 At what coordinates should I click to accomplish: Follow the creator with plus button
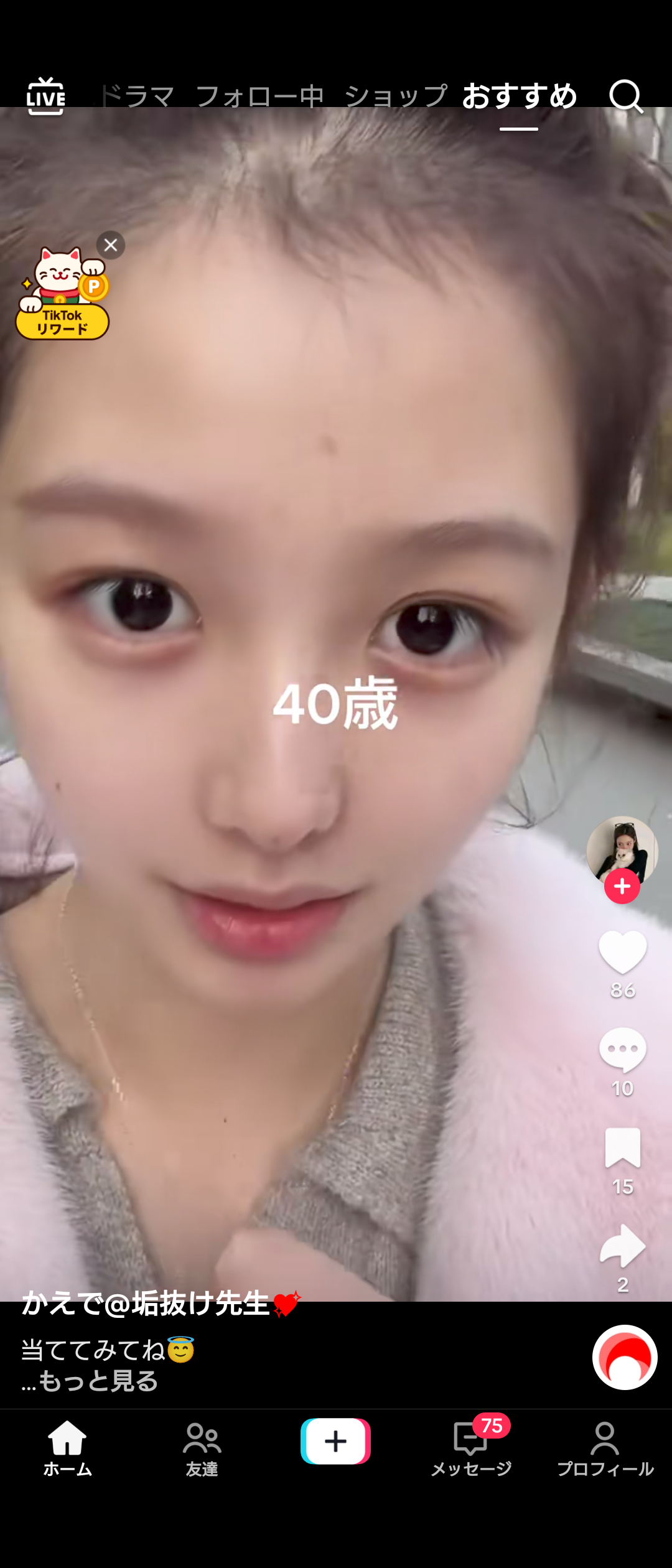(x=622, y=886)
